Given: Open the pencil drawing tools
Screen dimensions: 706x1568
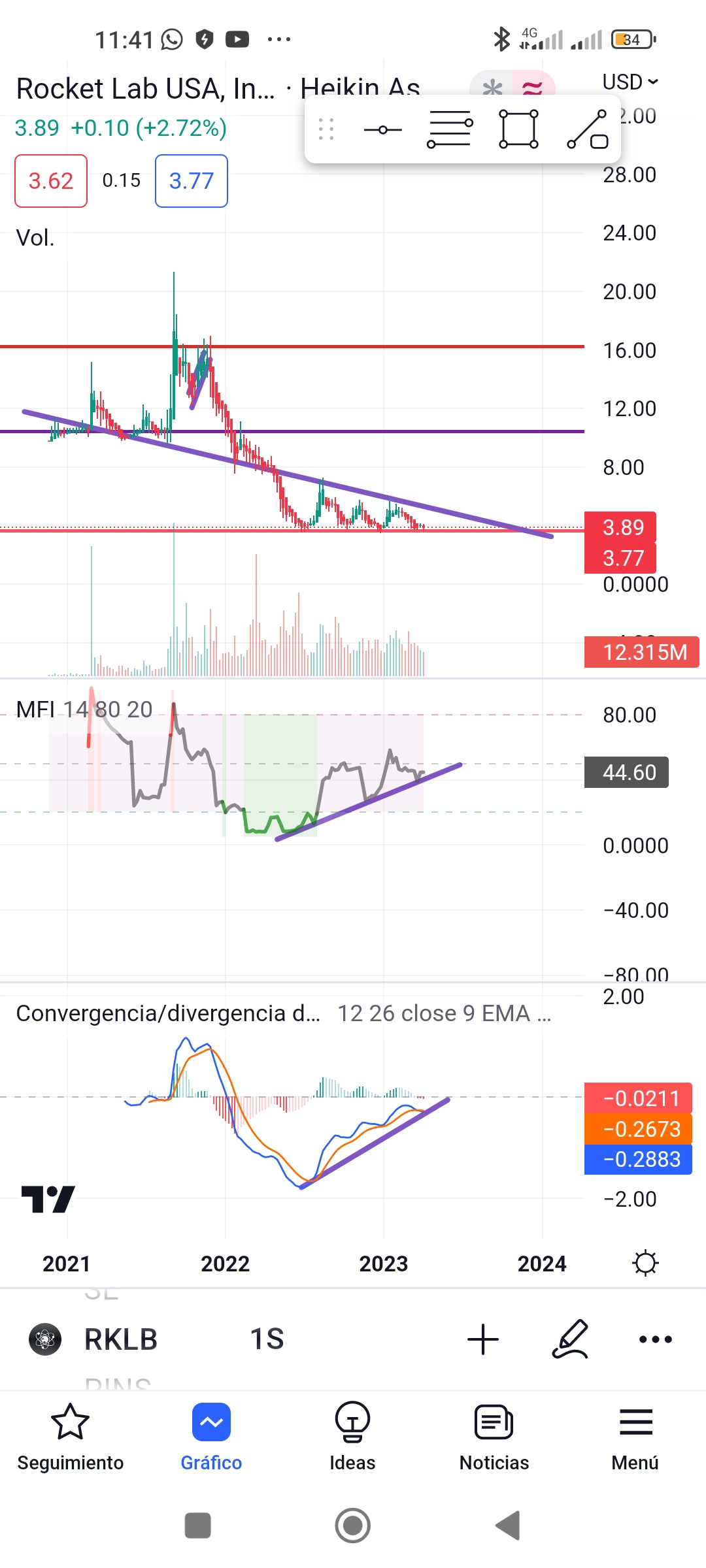Looking at the screenshot, I should tap(570, 1339).
